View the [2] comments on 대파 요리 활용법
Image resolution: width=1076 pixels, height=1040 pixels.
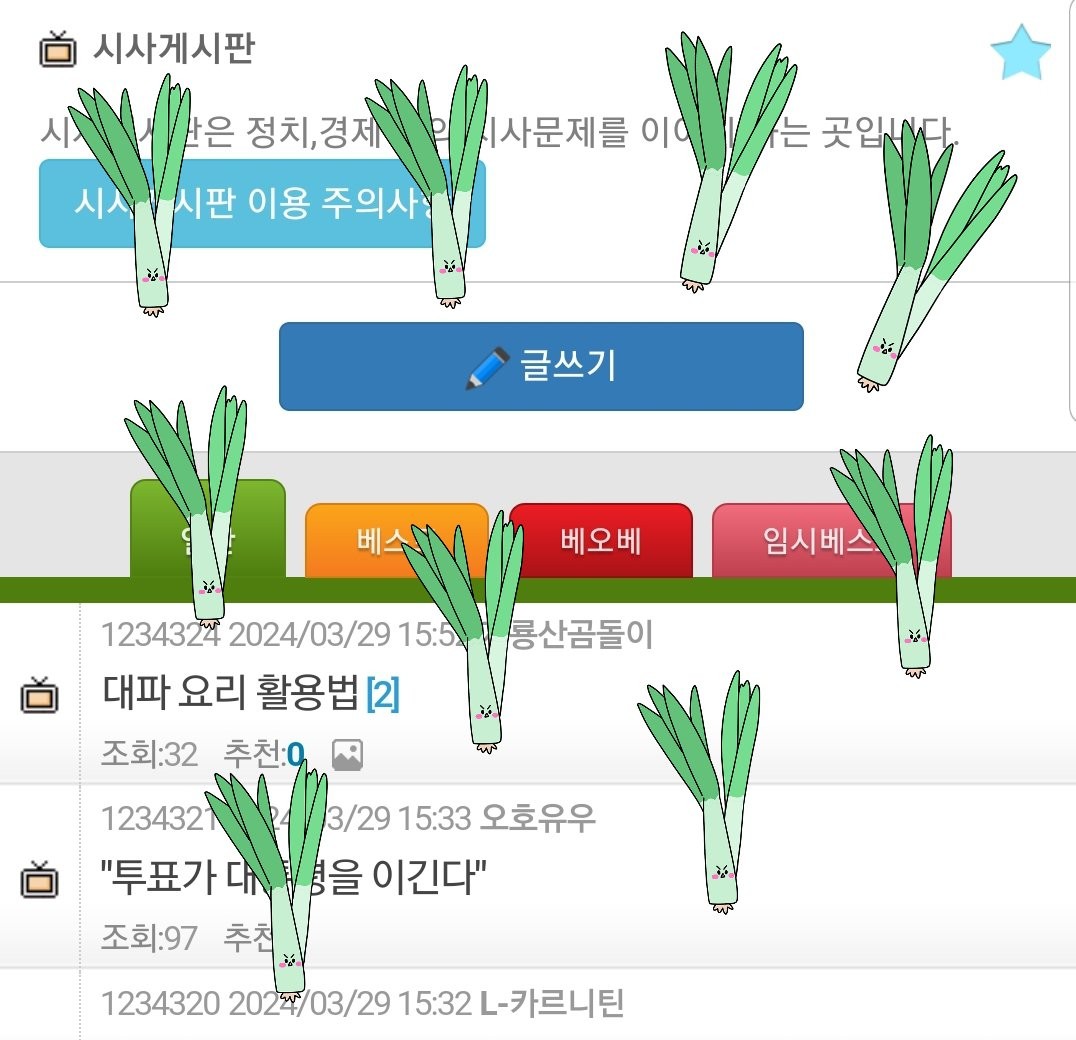point(383,694)
